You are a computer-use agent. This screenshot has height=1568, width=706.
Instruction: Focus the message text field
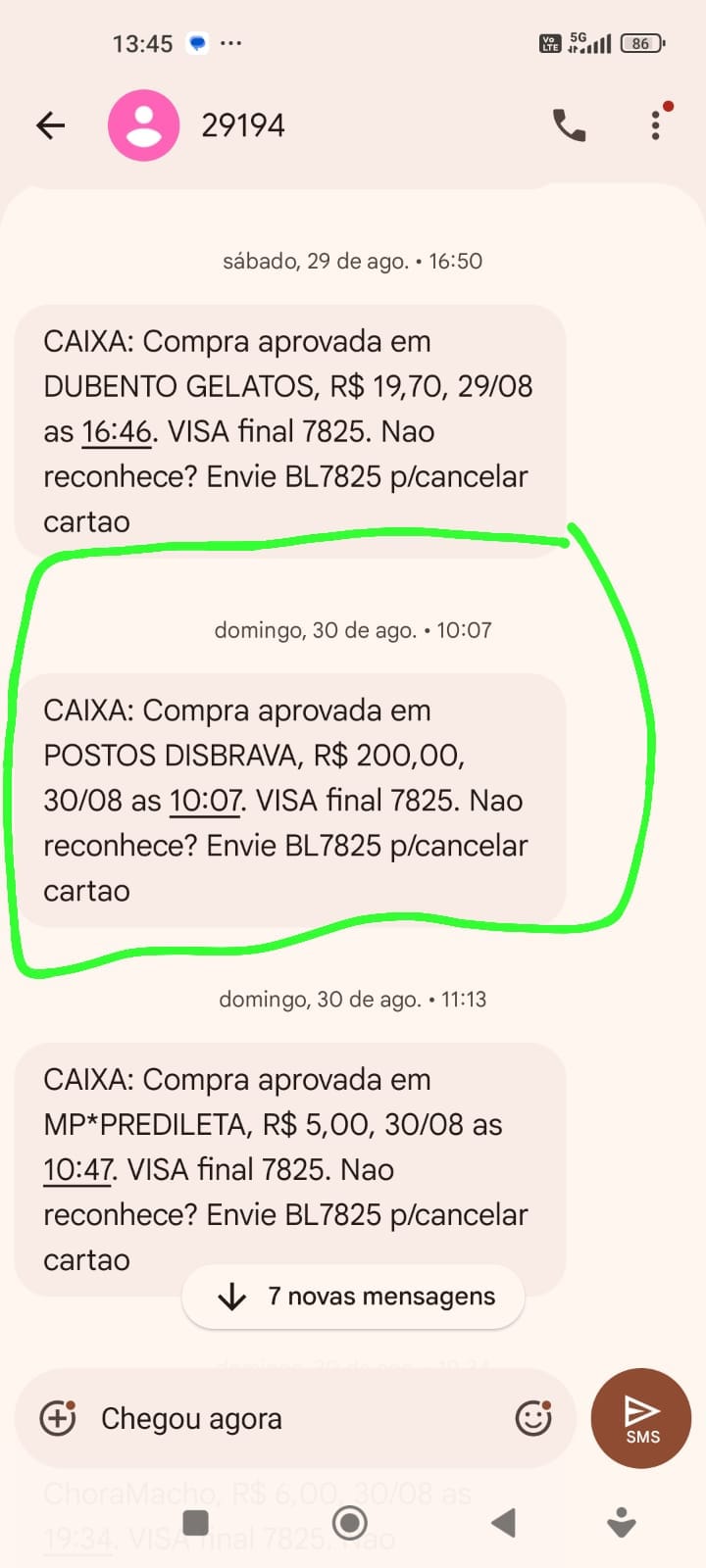tap(294, 1418)
